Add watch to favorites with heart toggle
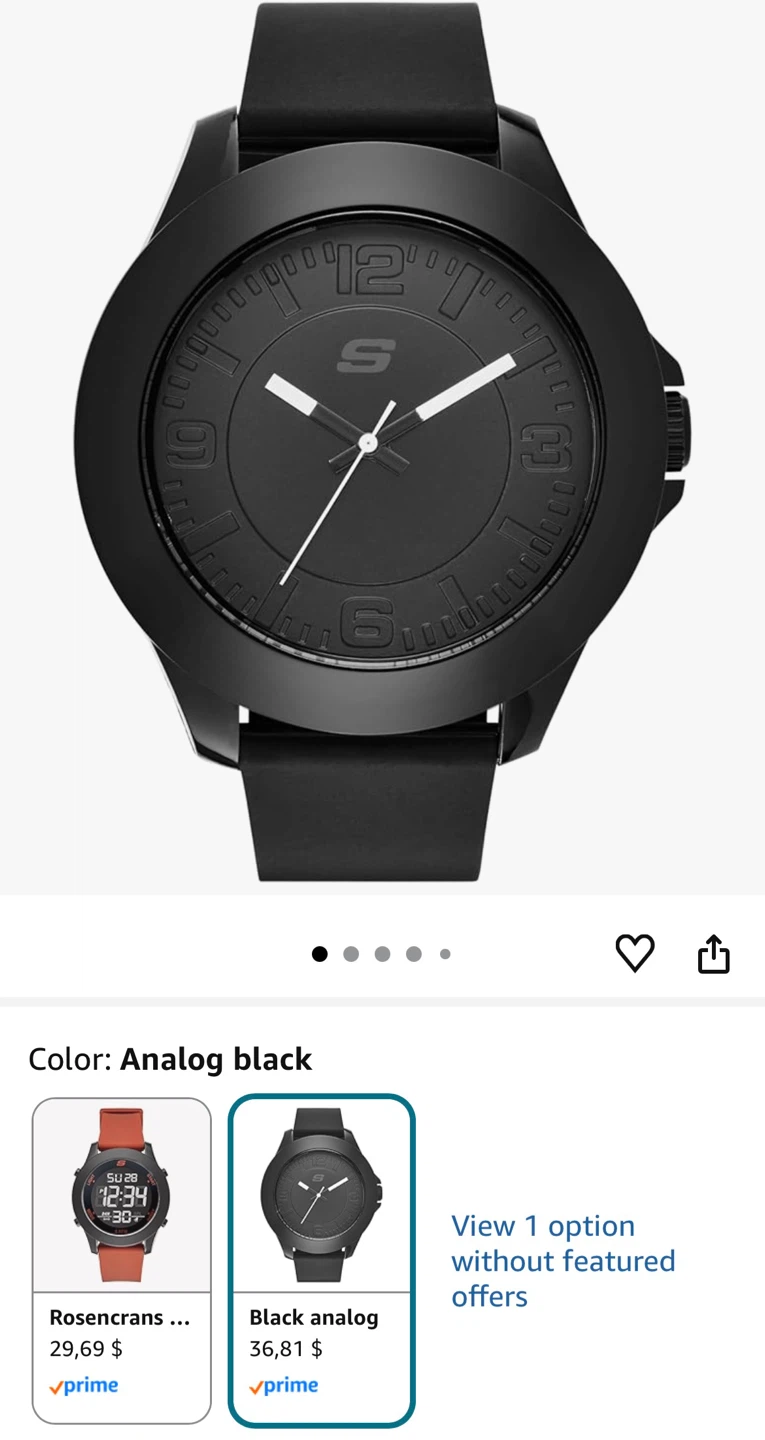 635,952
